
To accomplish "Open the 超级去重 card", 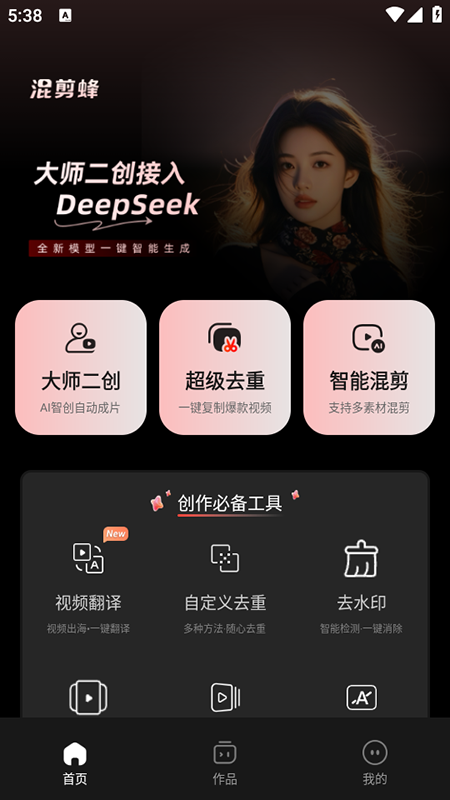I will click(x=225, y=367).
